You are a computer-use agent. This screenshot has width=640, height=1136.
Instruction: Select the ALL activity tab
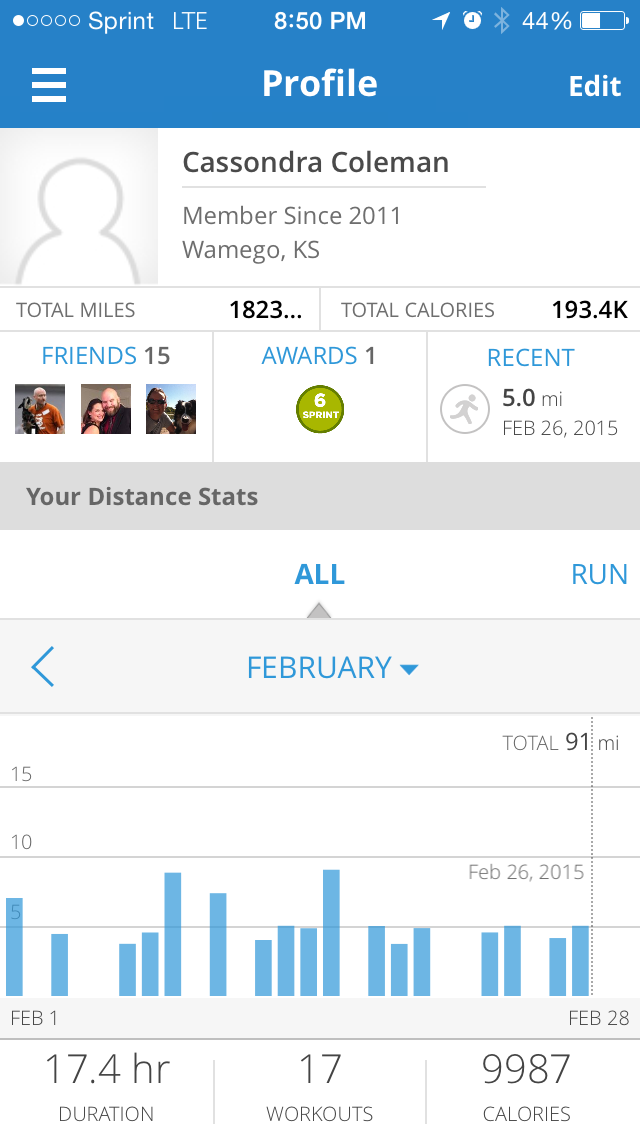(x=320, y=575)
